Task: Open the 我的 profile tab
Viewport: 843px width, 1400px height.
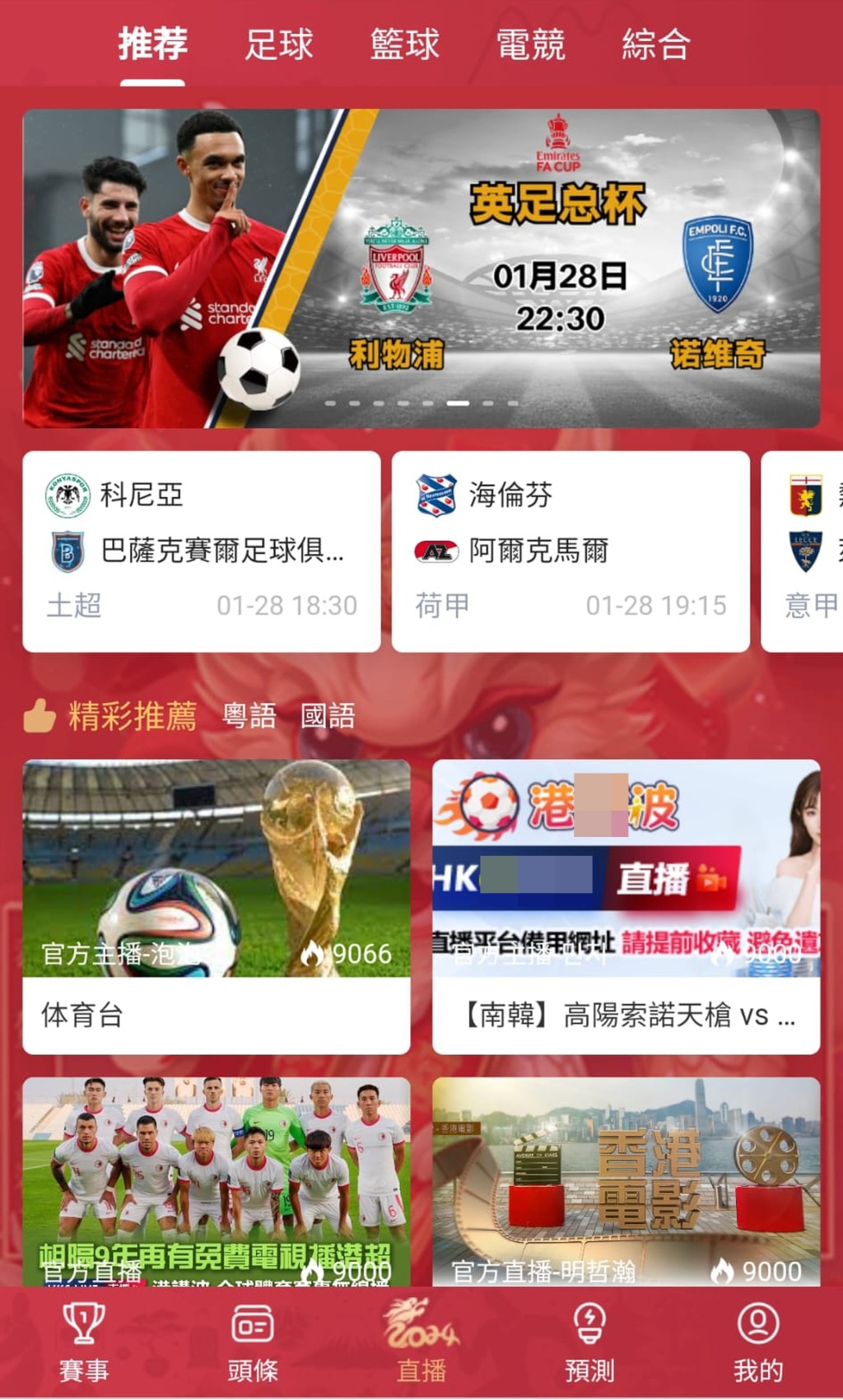Action: pos(758,1342)
